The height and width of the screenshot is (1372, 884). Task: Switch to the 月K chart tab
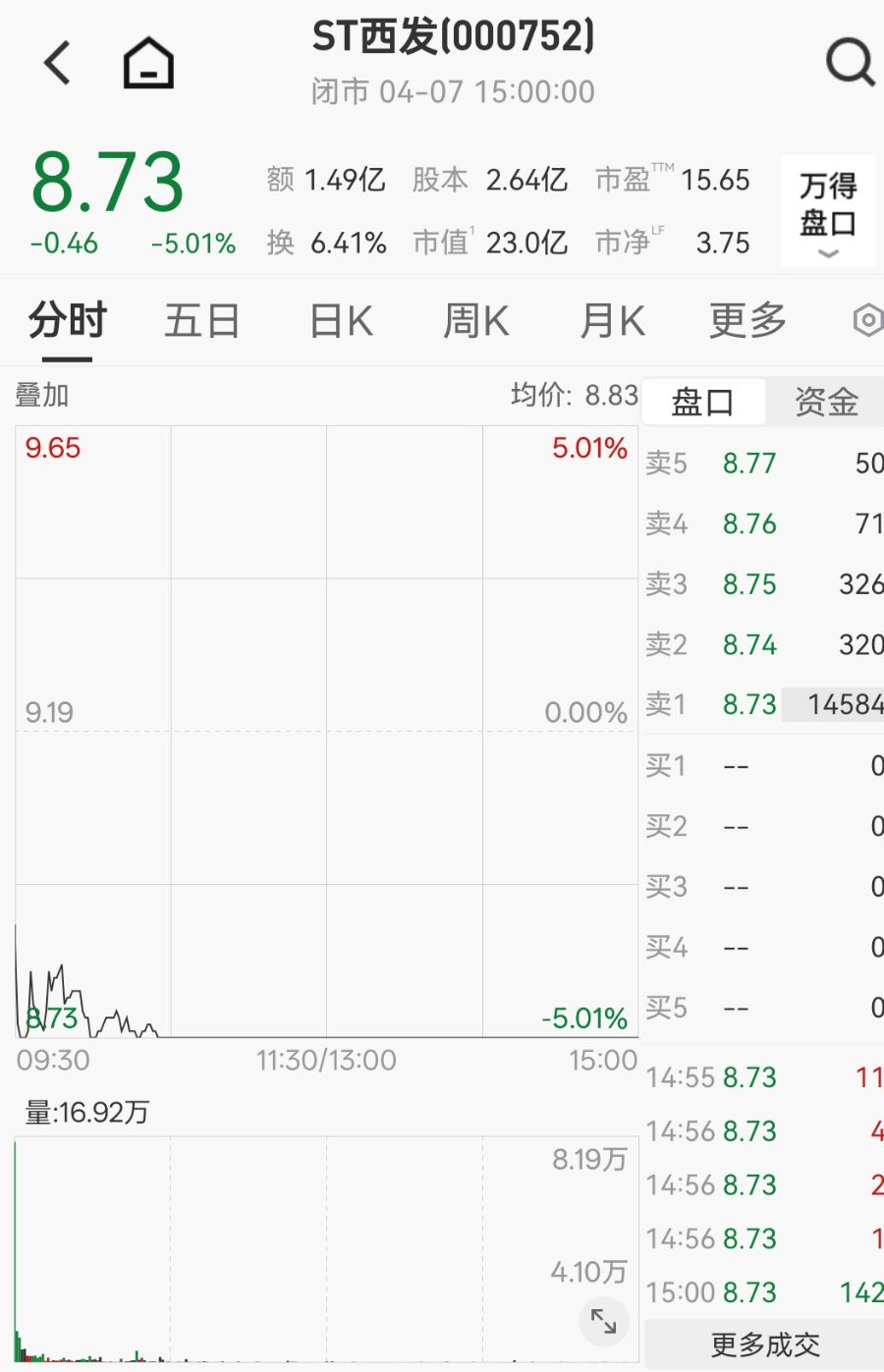611,321
